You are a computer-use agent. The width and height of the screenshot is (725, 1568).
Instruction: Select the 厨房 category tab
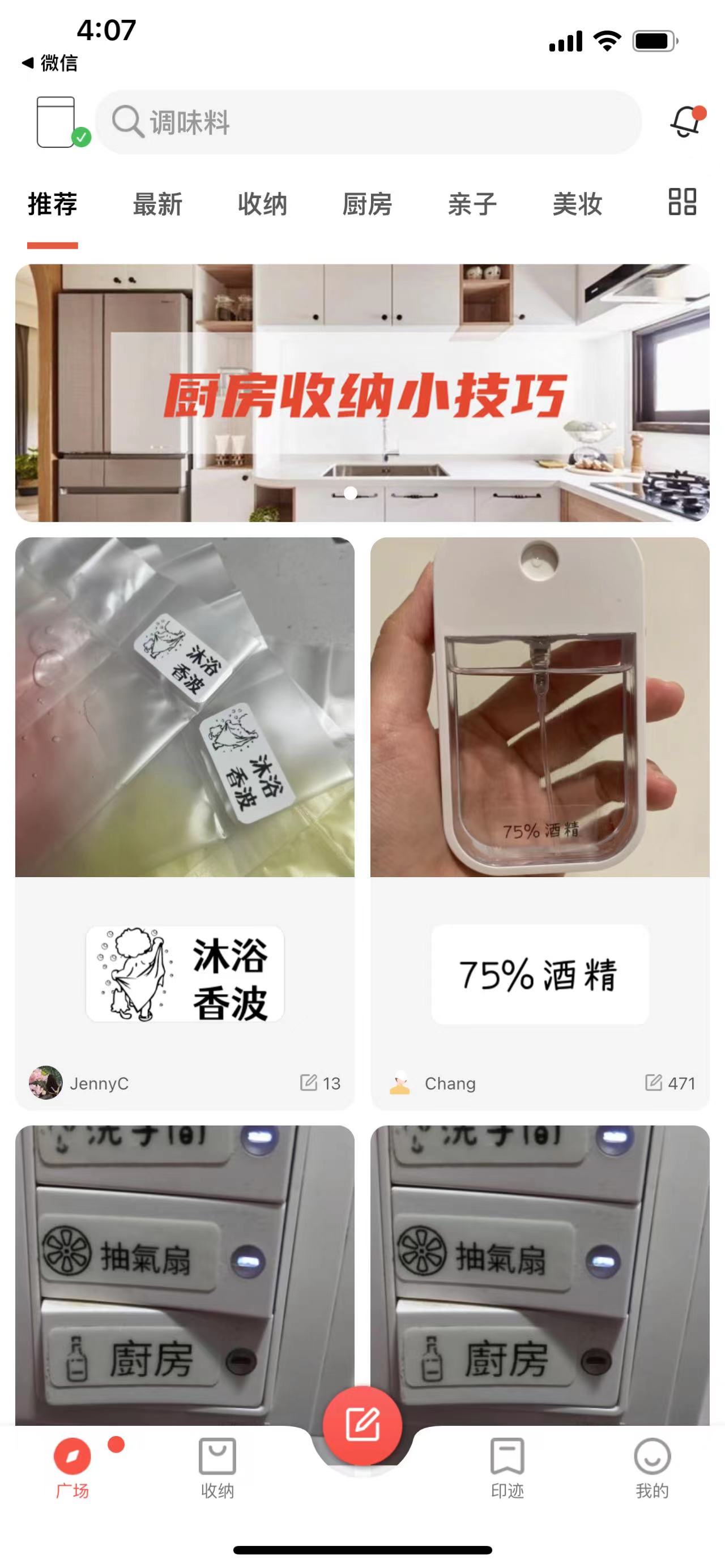367,204
